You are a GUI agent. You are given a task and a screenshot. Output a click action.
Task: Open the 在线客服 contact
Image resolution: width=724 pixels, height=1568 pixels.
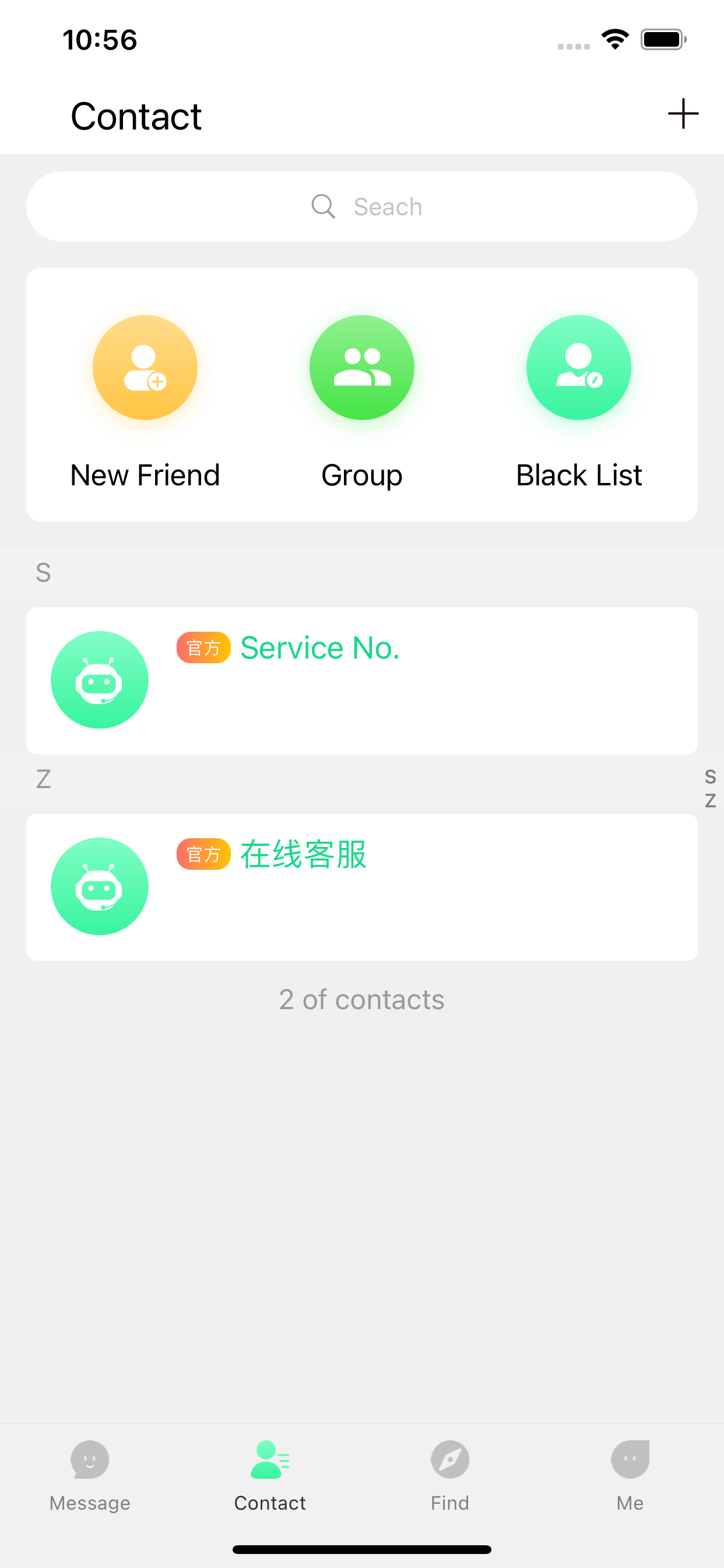[362, 887]
